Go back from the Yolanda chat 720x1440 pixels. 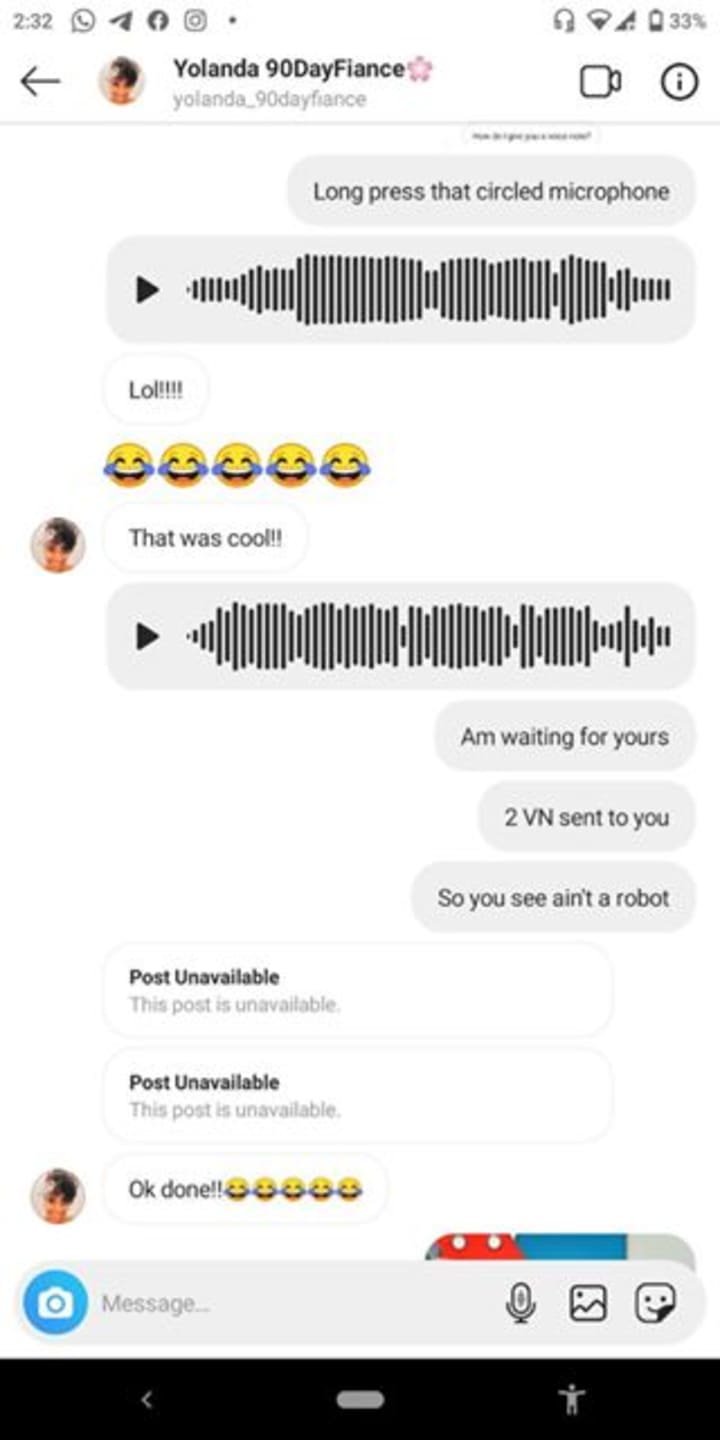(40, 82)
